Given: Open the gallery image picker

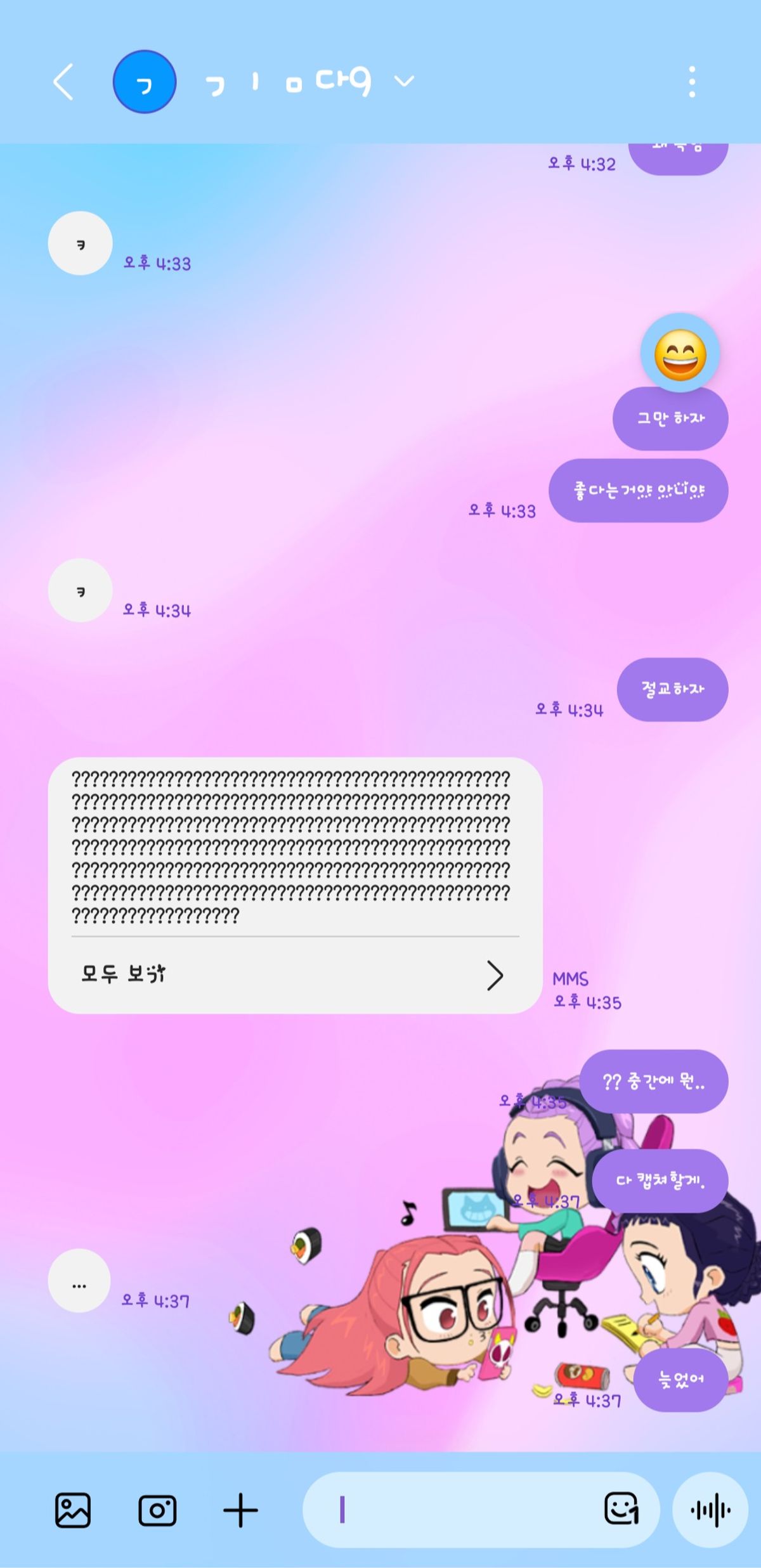Looking at the screenshot, I should click(x=73, y=1510).
